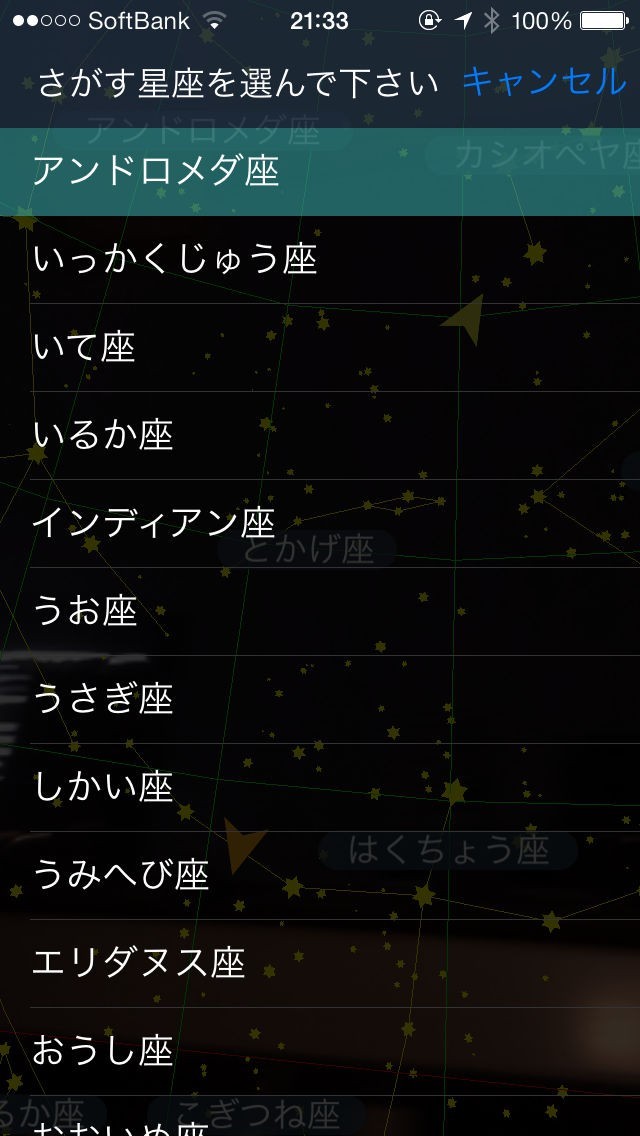Select アンドロメダ座 from the list

click(156, 172)
